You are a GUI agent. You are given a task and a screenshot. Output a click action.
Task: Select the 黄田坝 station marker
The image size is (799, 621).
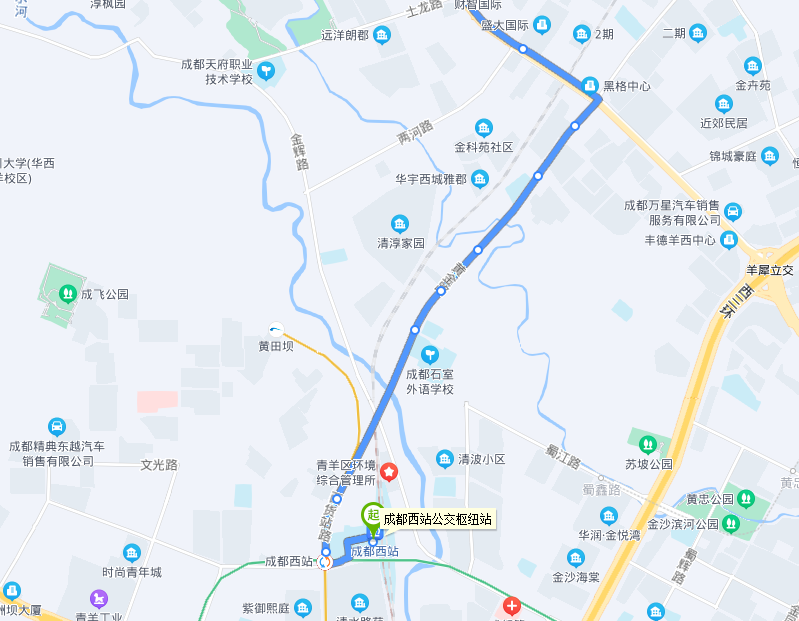point(276,328)
